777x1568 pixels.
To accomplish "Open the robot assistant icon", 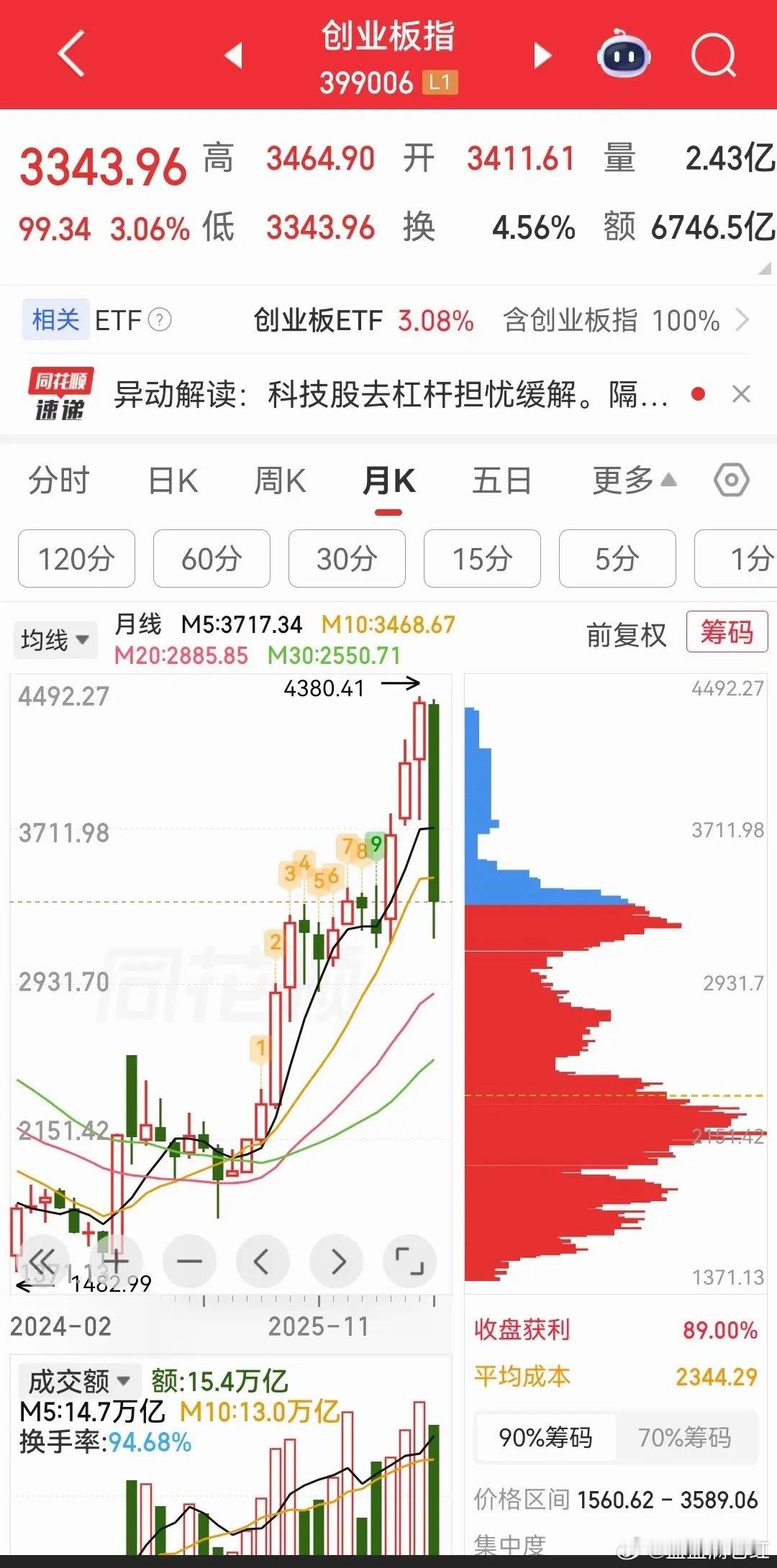I will (624, 53).
